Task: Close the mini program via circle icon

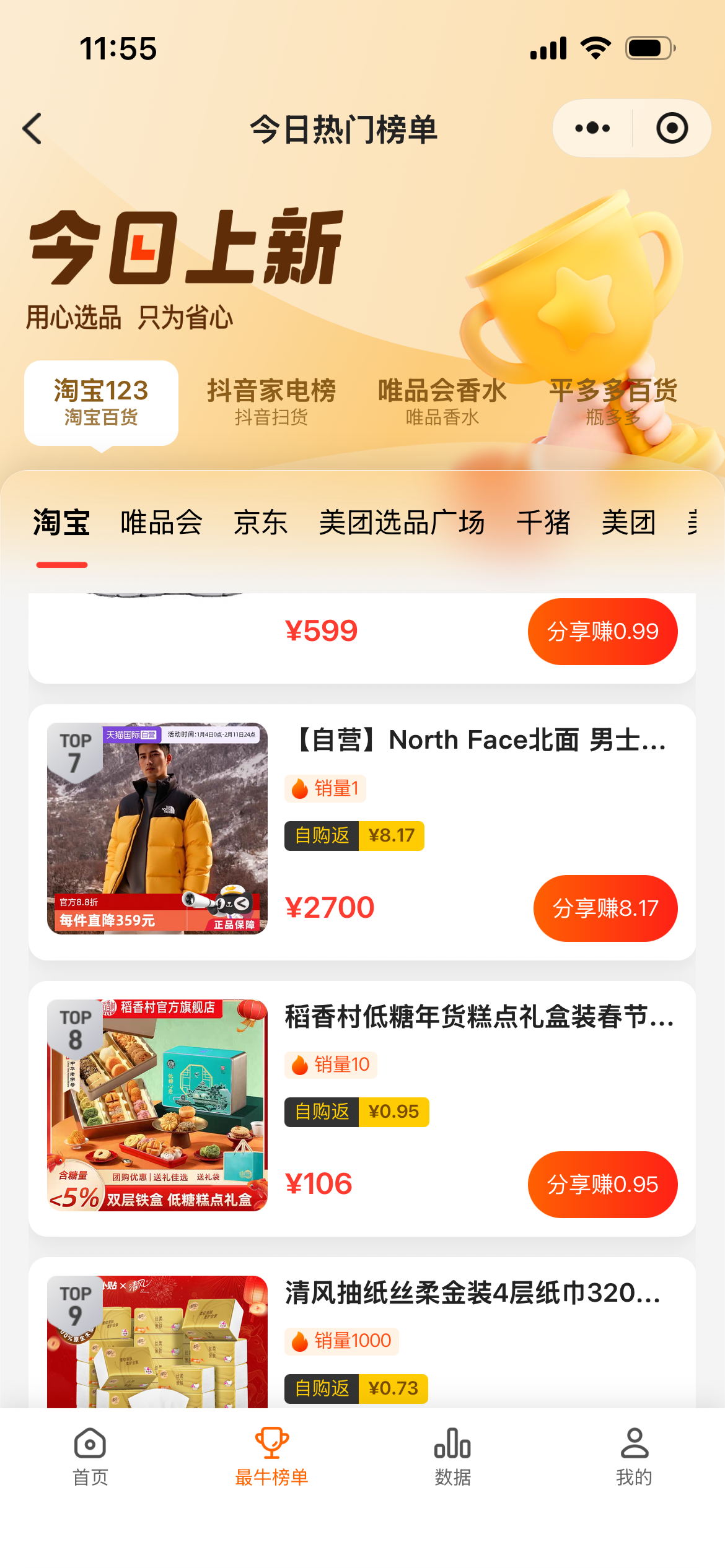Action: tap(672, 129)
